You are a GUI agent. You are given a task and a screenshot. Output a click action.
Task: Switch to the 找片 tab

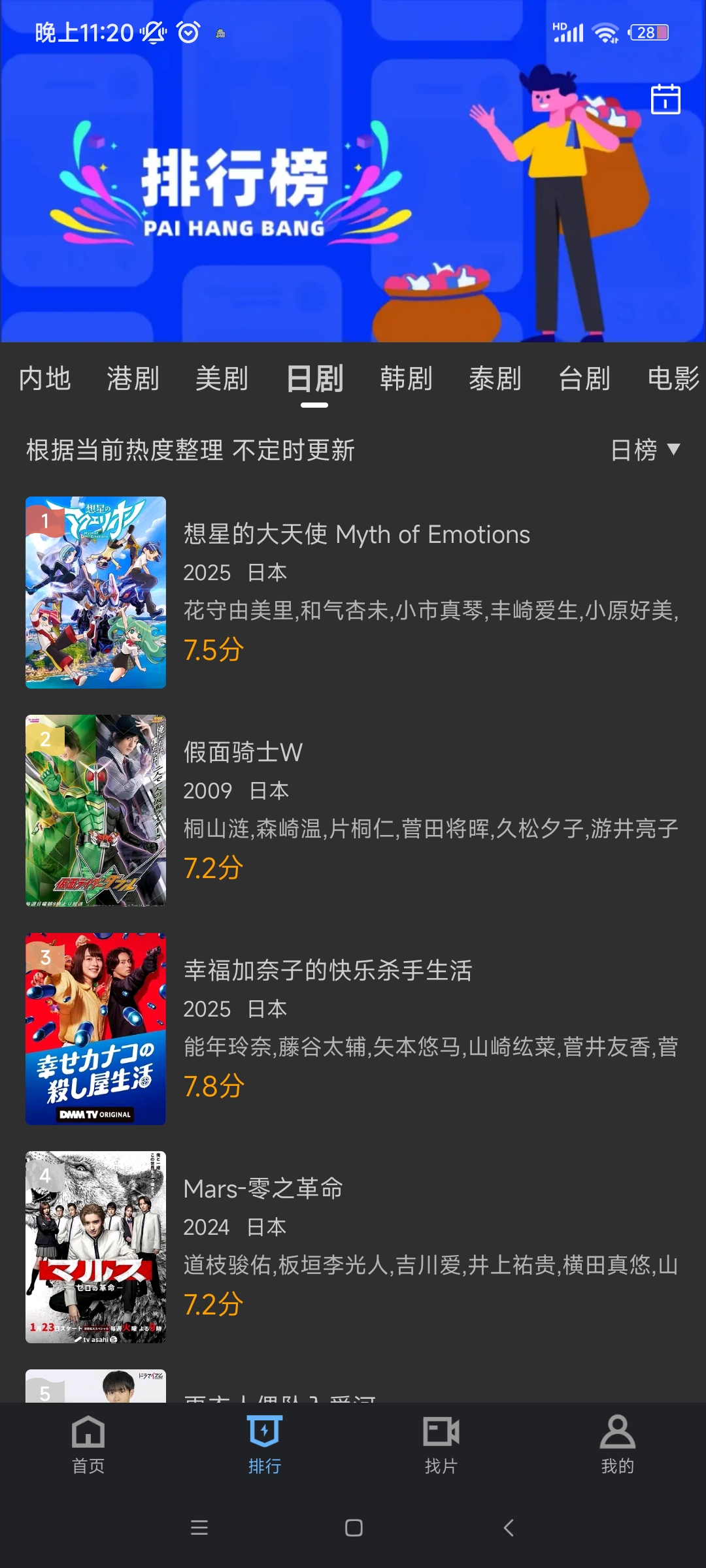pyautogui.click(x=441, y=1445)
